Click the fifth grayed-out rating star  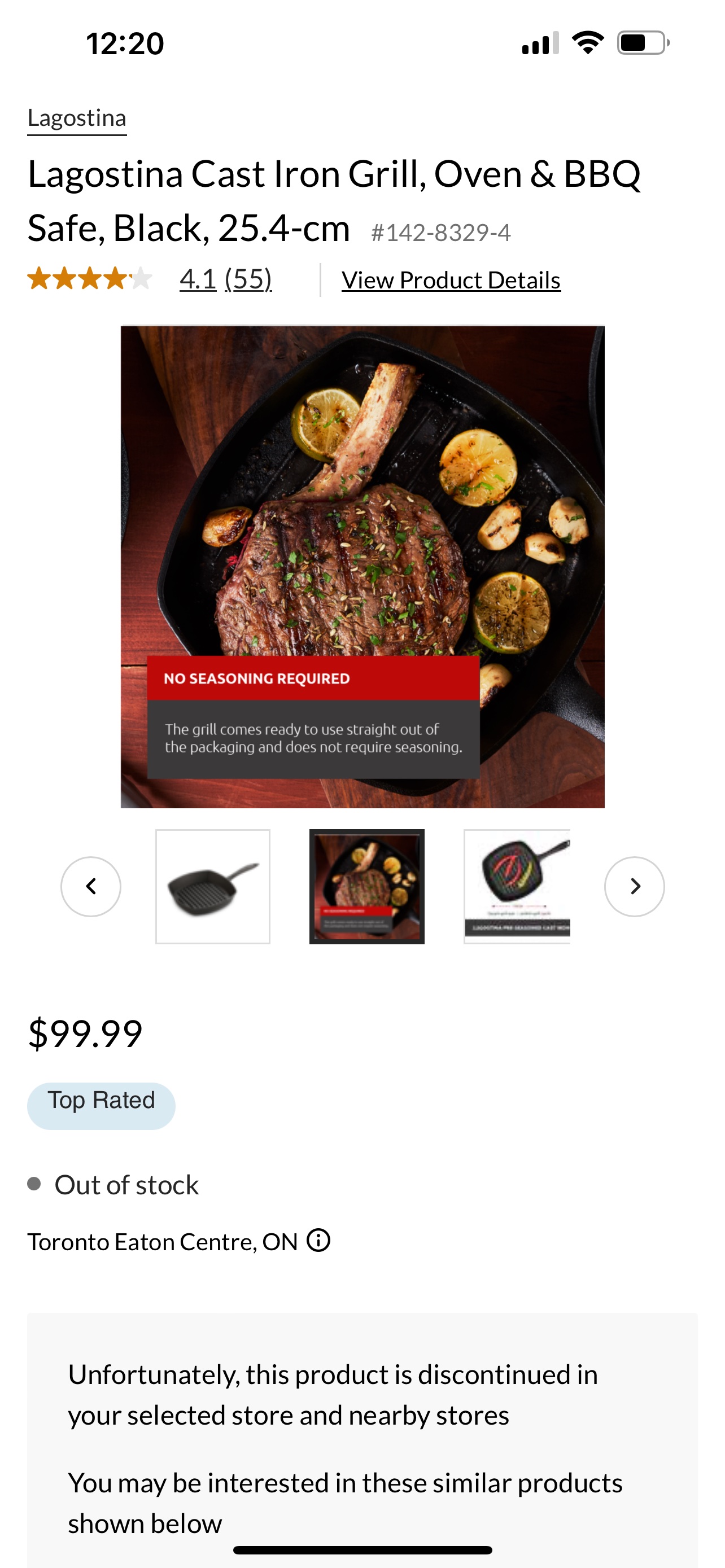(x=141, y=281)
